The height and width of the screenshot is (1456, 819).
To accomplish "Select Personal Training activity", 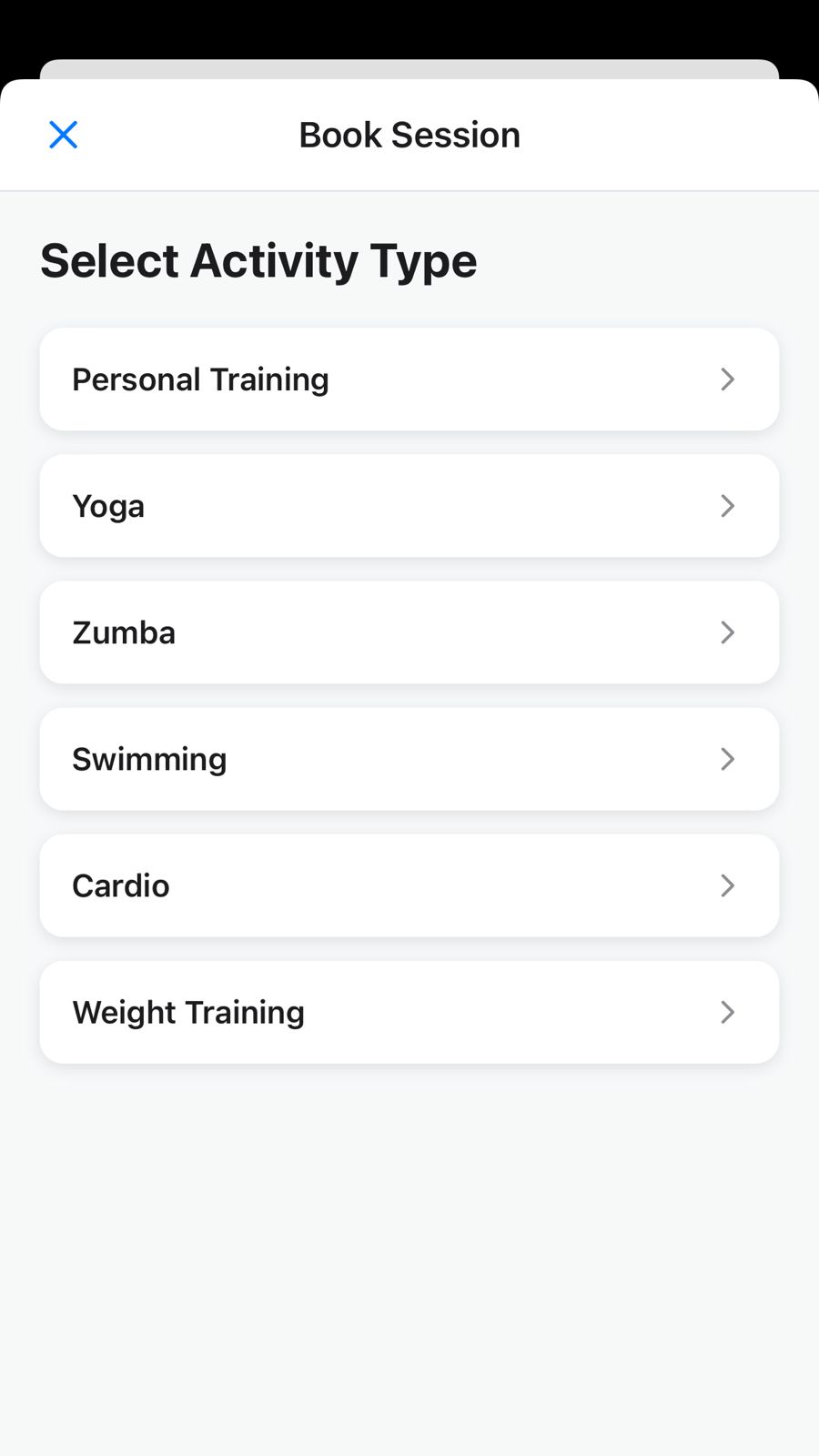I will click(x=409, y=379).
